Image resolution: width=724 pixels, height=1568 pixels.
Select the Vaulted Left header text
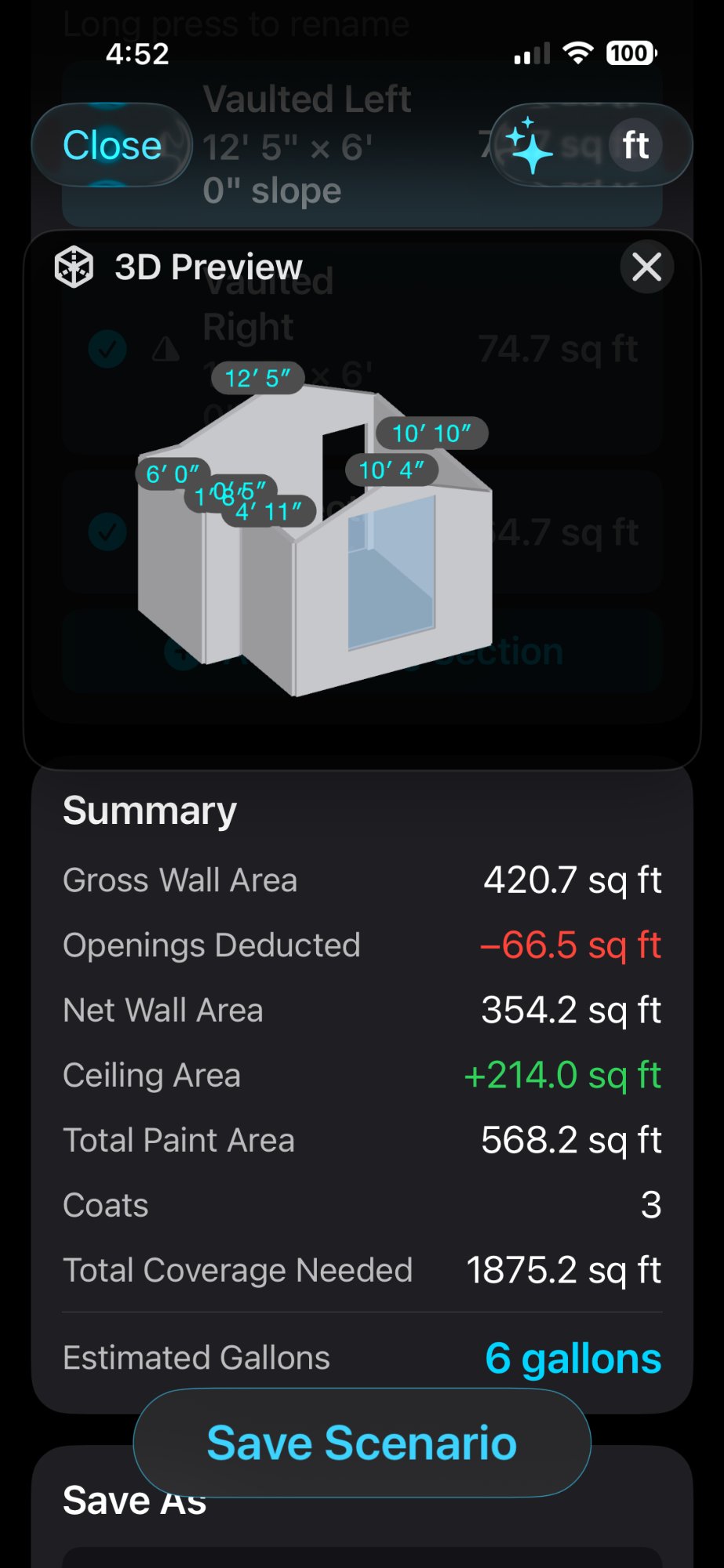308,97
